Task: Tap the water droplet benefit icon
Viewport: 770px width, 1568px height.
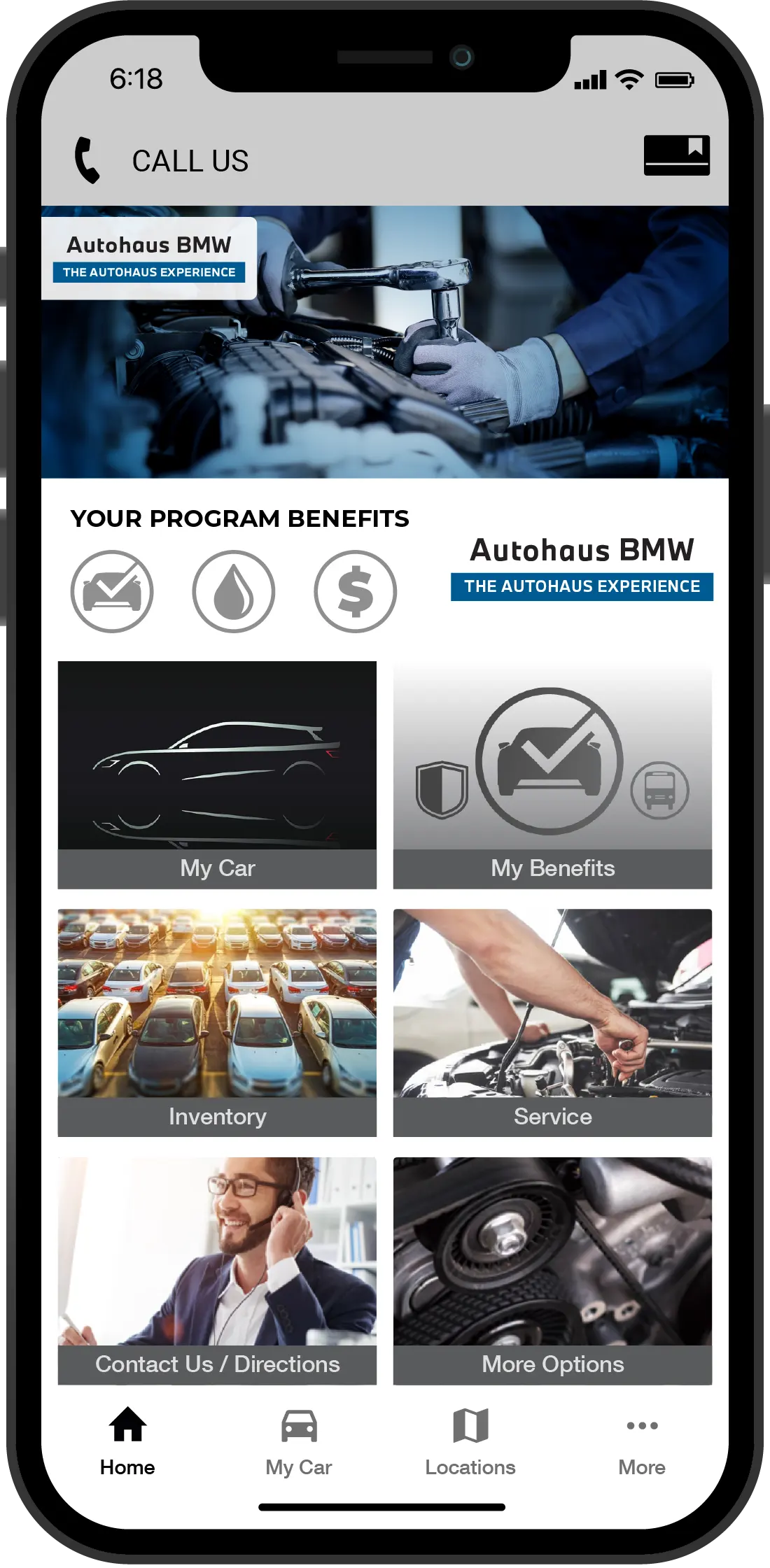Action: 234,591
